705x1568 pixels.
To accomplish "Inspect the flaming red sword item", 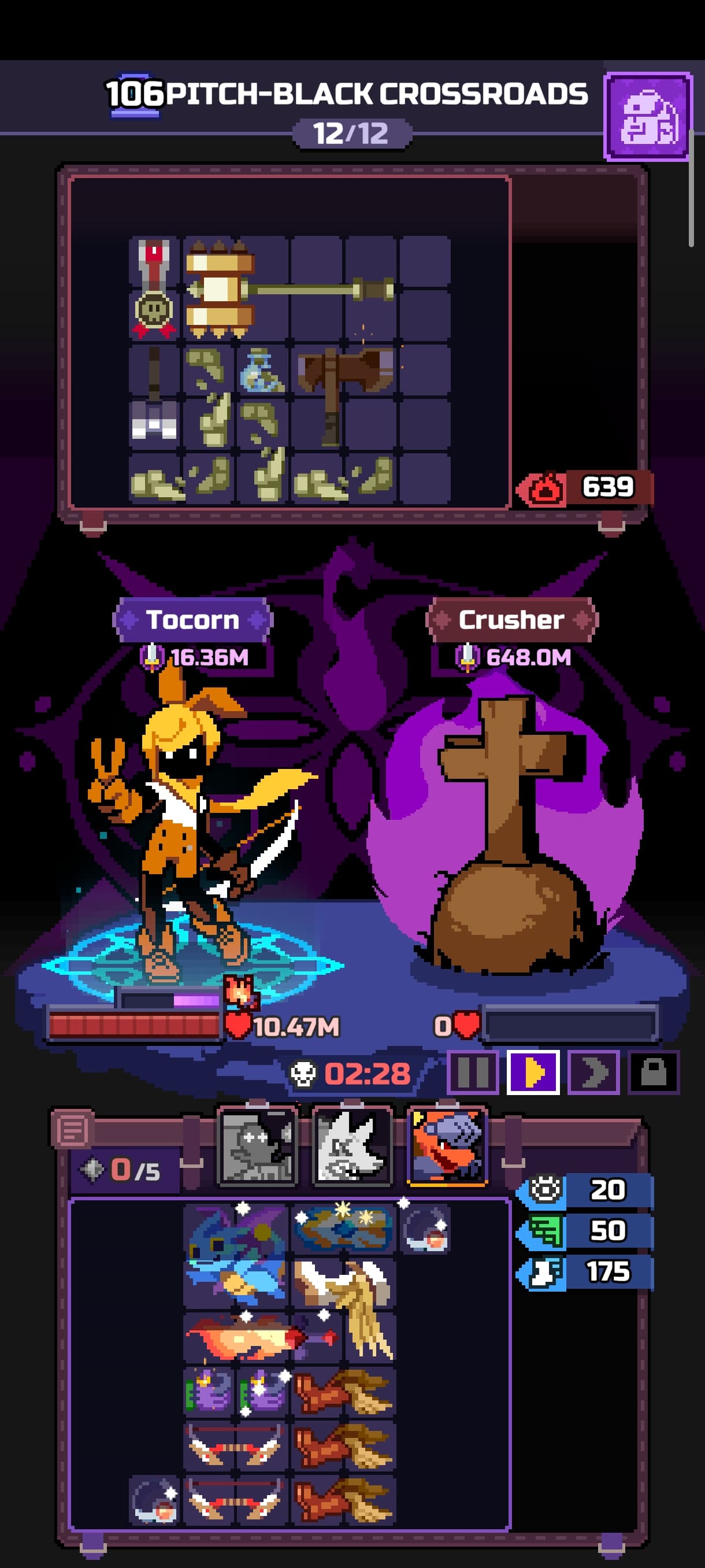I will coord(262,1338).
